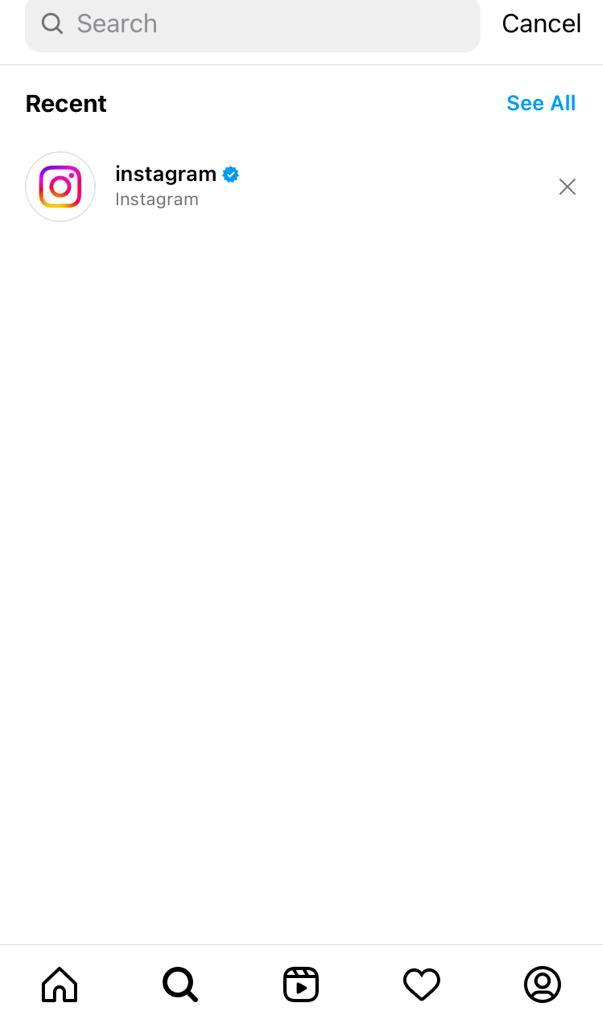The width and height of the screenshot is (603, 1024).
Task: Switch to the Reels tab
Action: (301, 984)
